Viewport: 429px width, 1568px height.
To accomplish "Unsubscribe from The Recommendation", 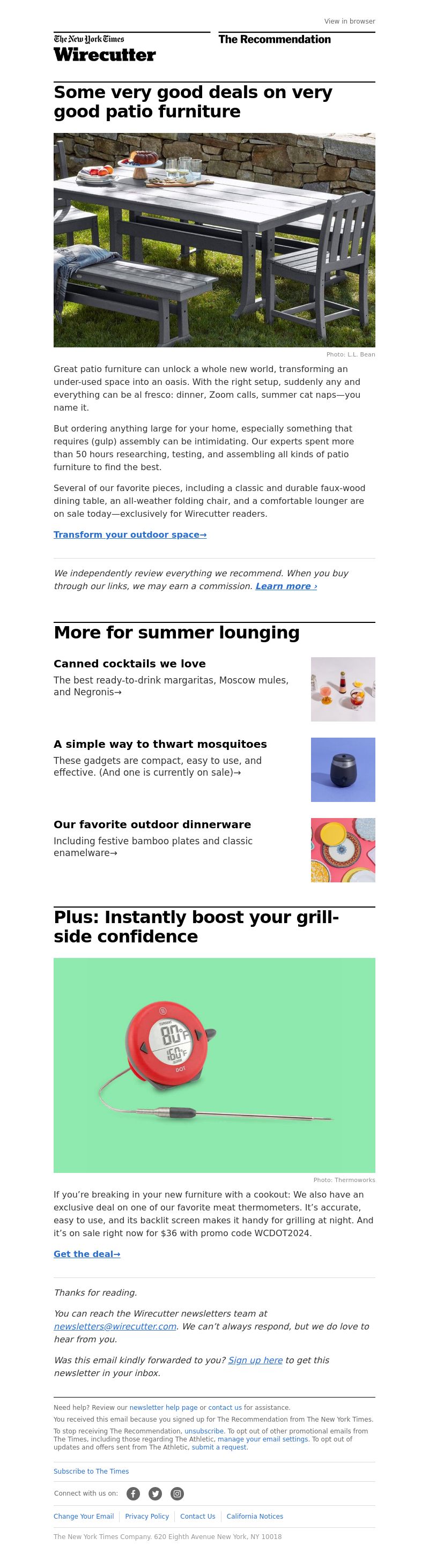I will 204,1431.
